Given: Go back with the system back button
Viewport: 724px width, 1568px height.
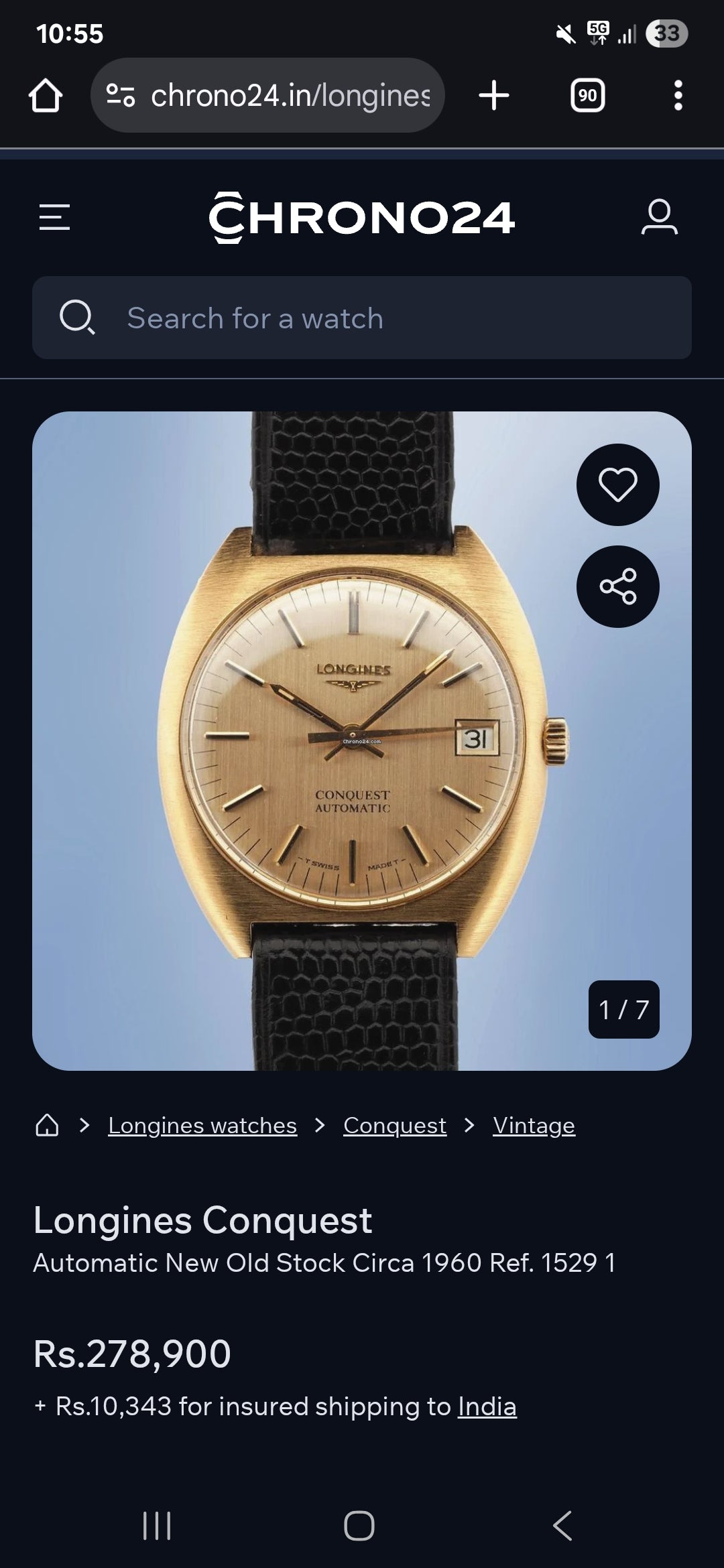Looking at the screenshot, I should 562,1526.
